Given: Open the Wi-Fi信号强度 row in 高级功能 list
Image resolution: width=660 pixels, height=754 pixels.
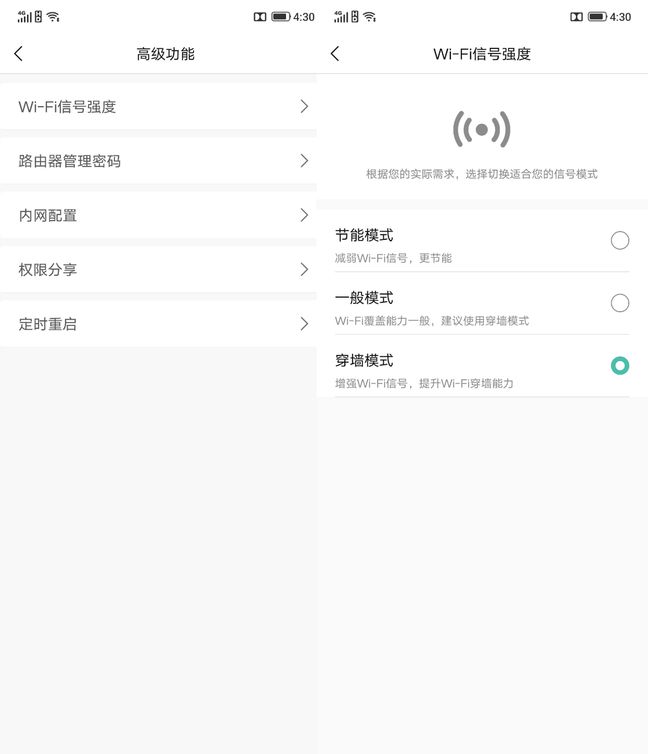Looking at the screenshot, I should (160, 106).
